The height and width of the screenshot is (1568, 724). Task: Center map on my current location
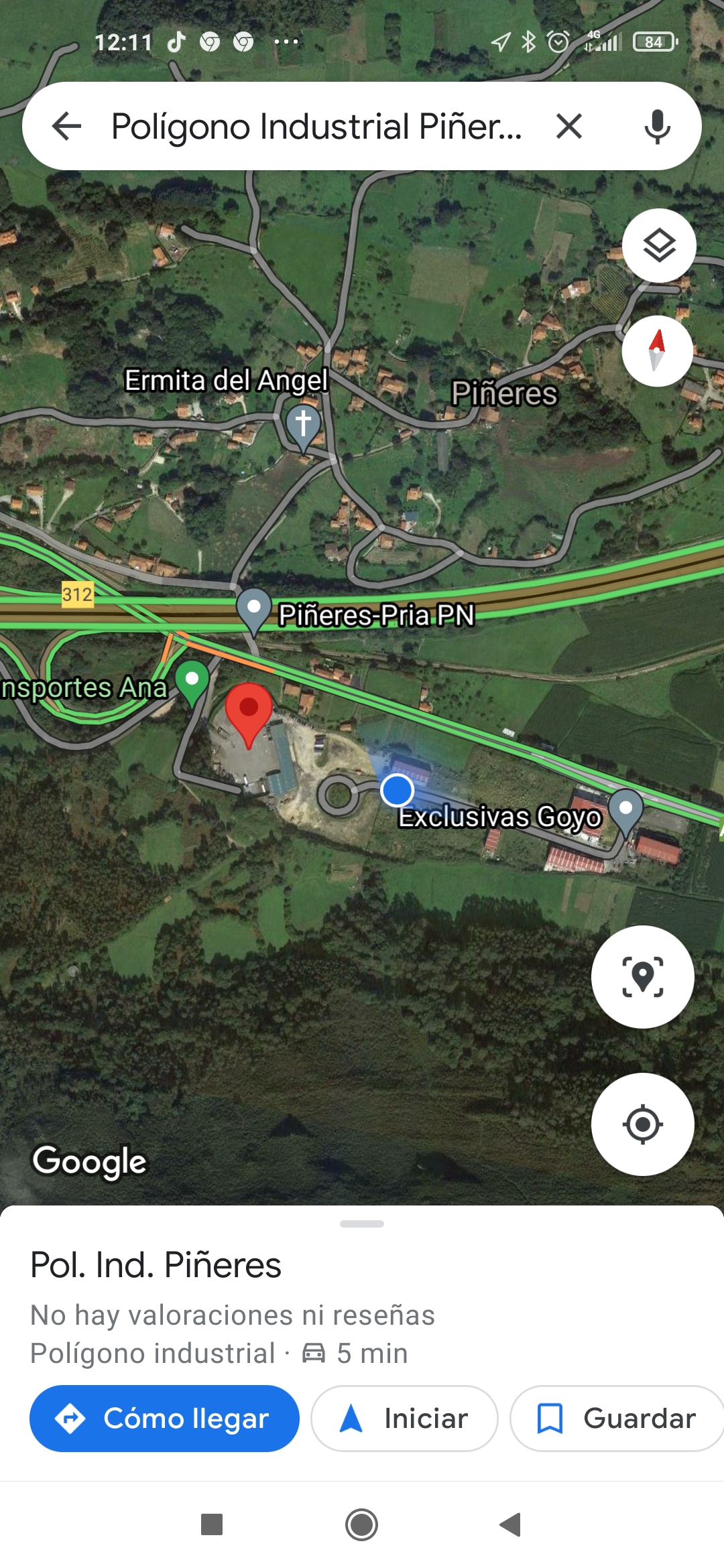point(642,1124)
